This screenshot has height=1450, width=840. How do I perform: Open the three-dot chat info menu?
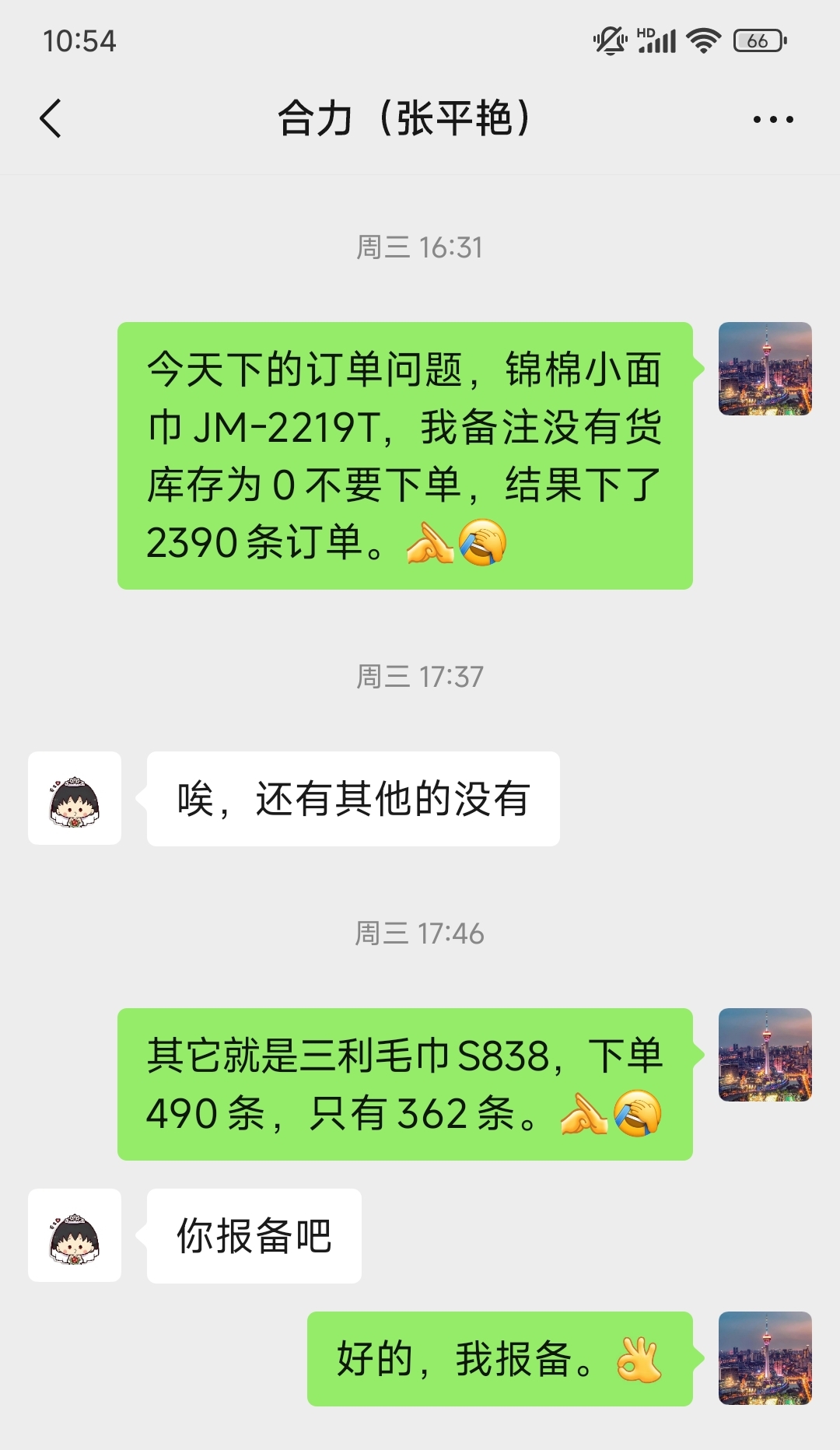pyautogui.click(x=772, y=120)
